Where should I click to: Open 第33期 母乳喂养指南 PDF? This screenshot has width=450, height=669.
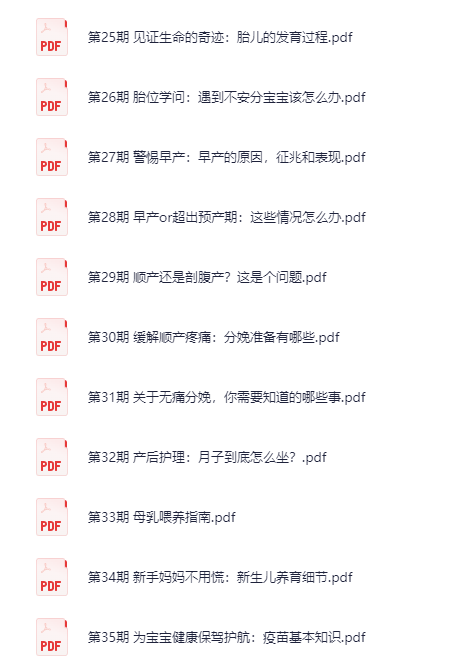[162, 518]
